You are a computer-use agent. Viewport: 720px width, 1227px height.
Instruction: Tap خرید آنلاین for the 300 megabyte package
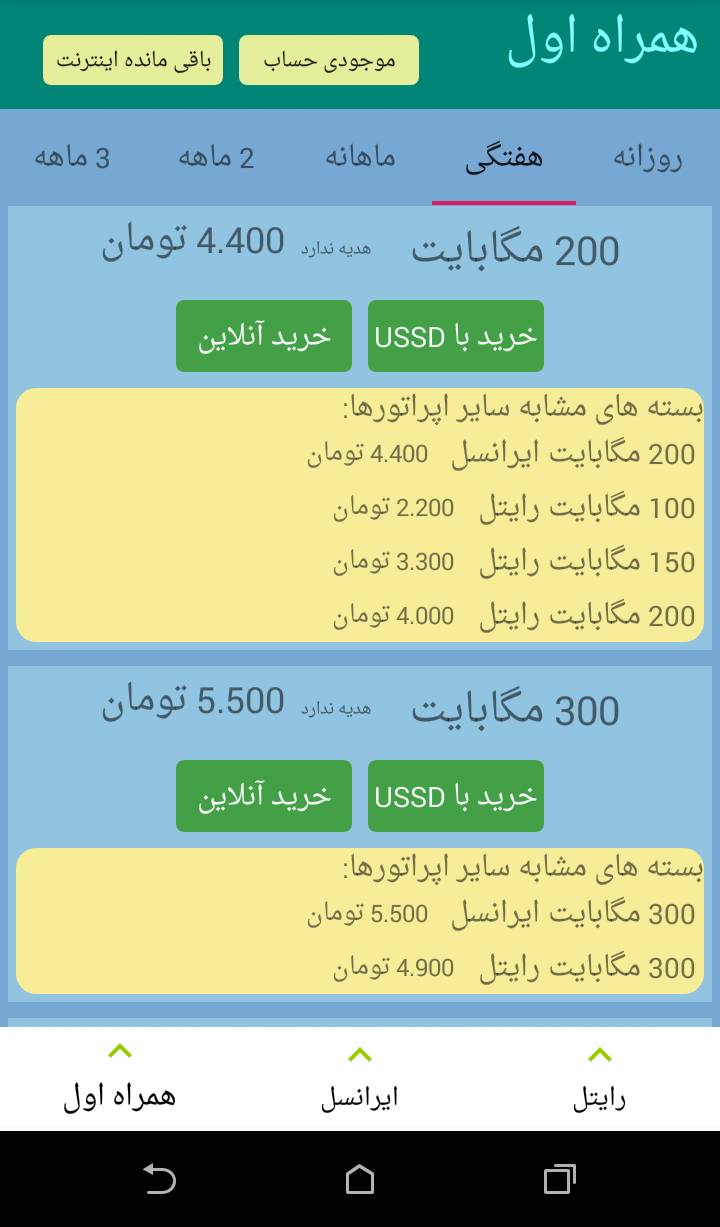pos(263,795)
